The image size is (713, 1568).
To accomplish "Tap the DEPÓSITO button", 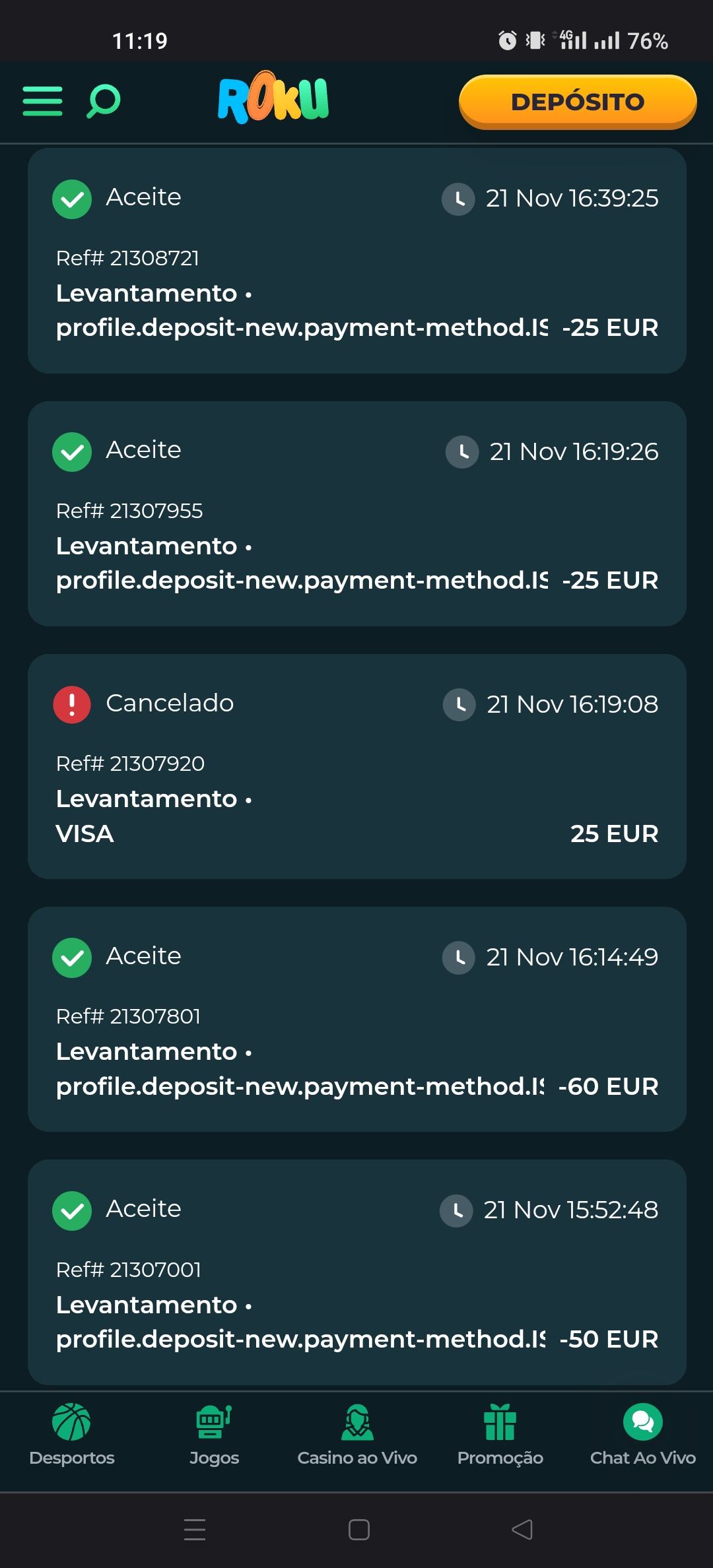I will click(x=578, y=102).
